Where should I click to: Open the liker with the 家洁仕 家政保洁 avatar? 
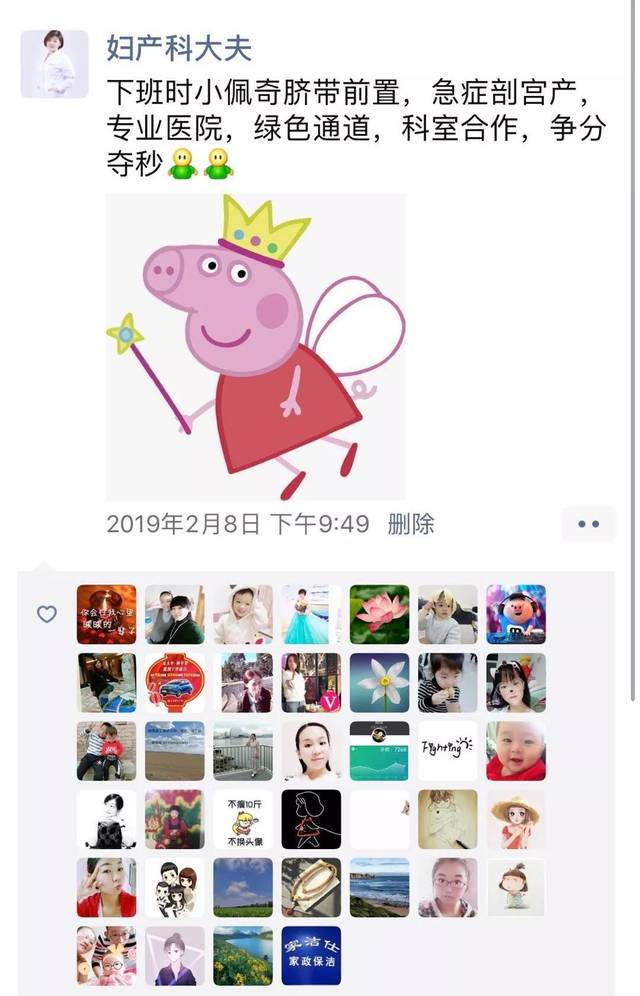(311, 955)
